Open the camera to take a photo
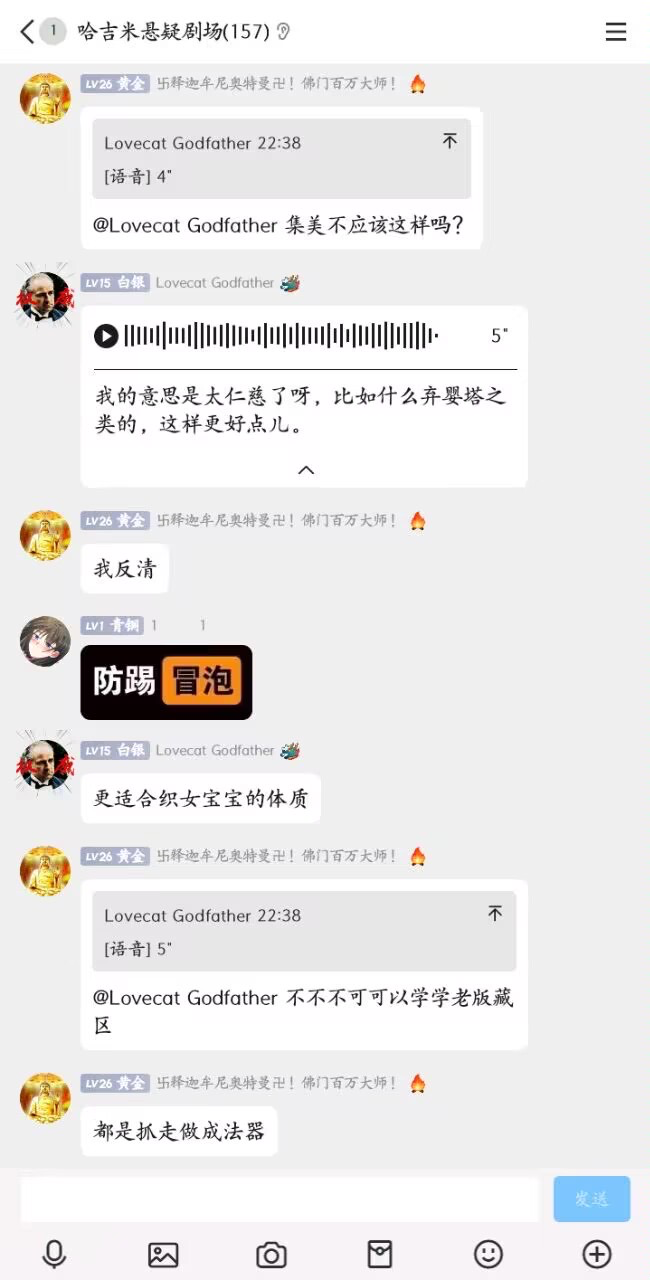The height and width of the screenshot is (1280, 650). [x=271, y=1254]
